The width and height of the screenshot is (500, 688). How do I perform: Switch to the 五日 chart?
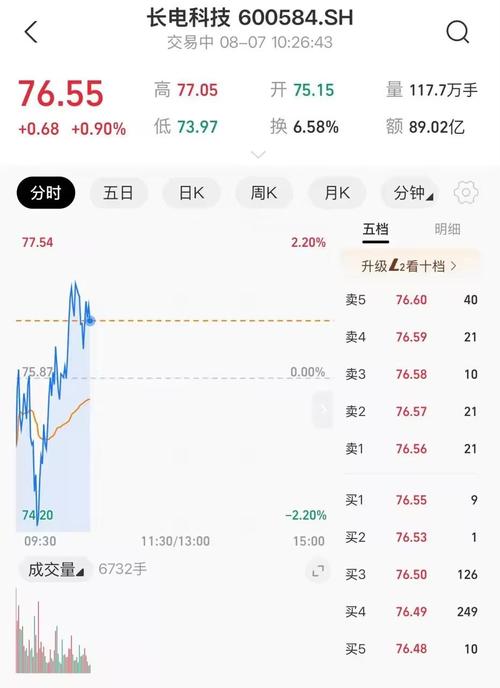(118, 193)
